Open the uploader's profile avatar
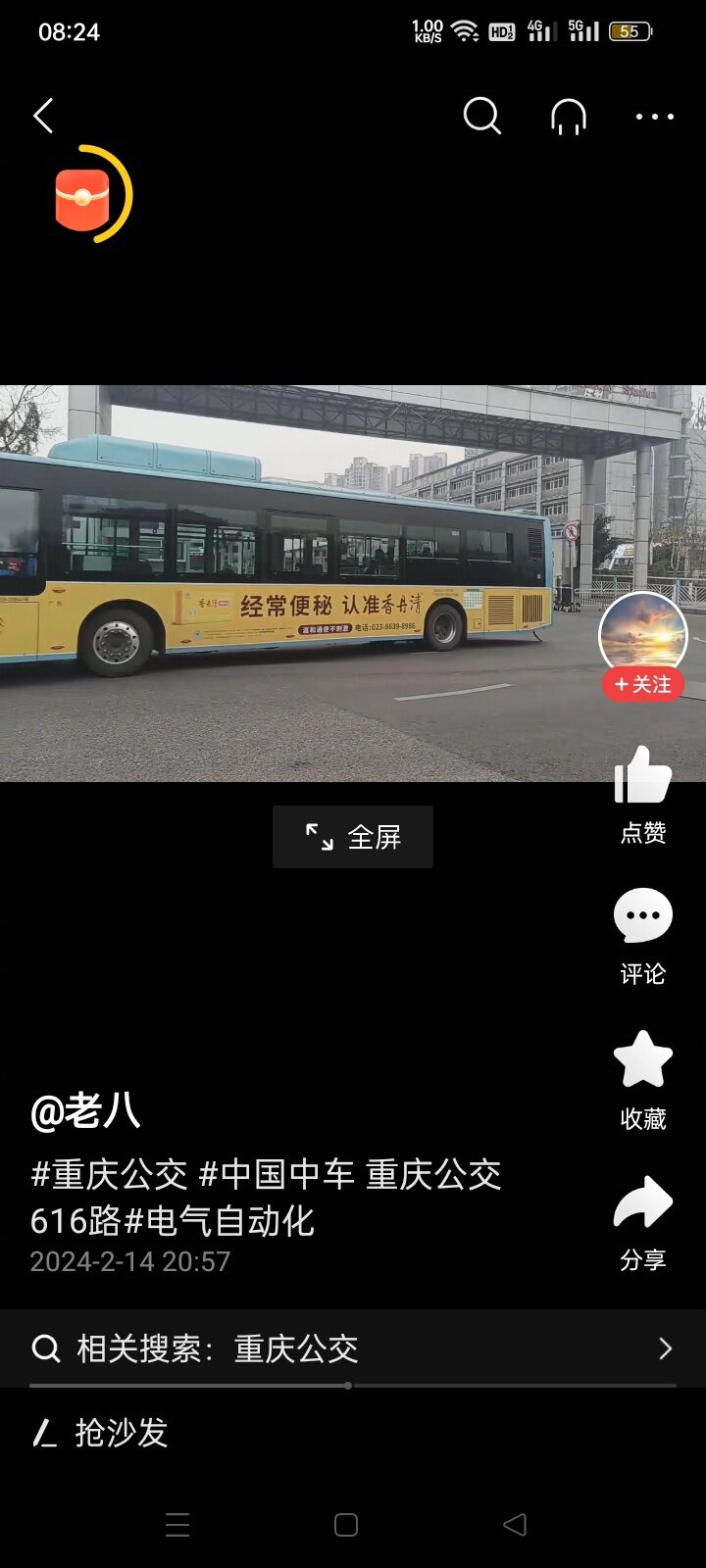 (x=642, y=633)
